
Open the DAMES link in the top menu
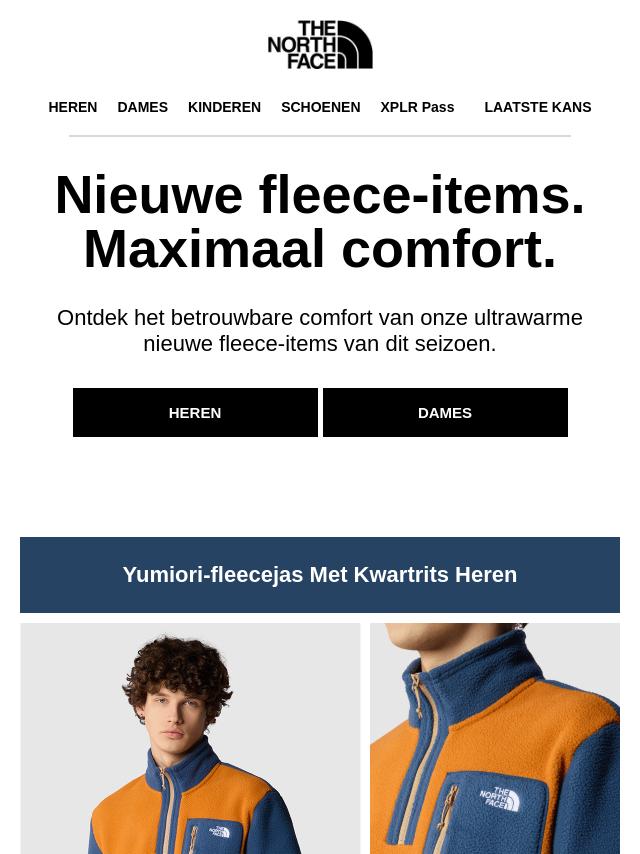(x=142, y=107)
